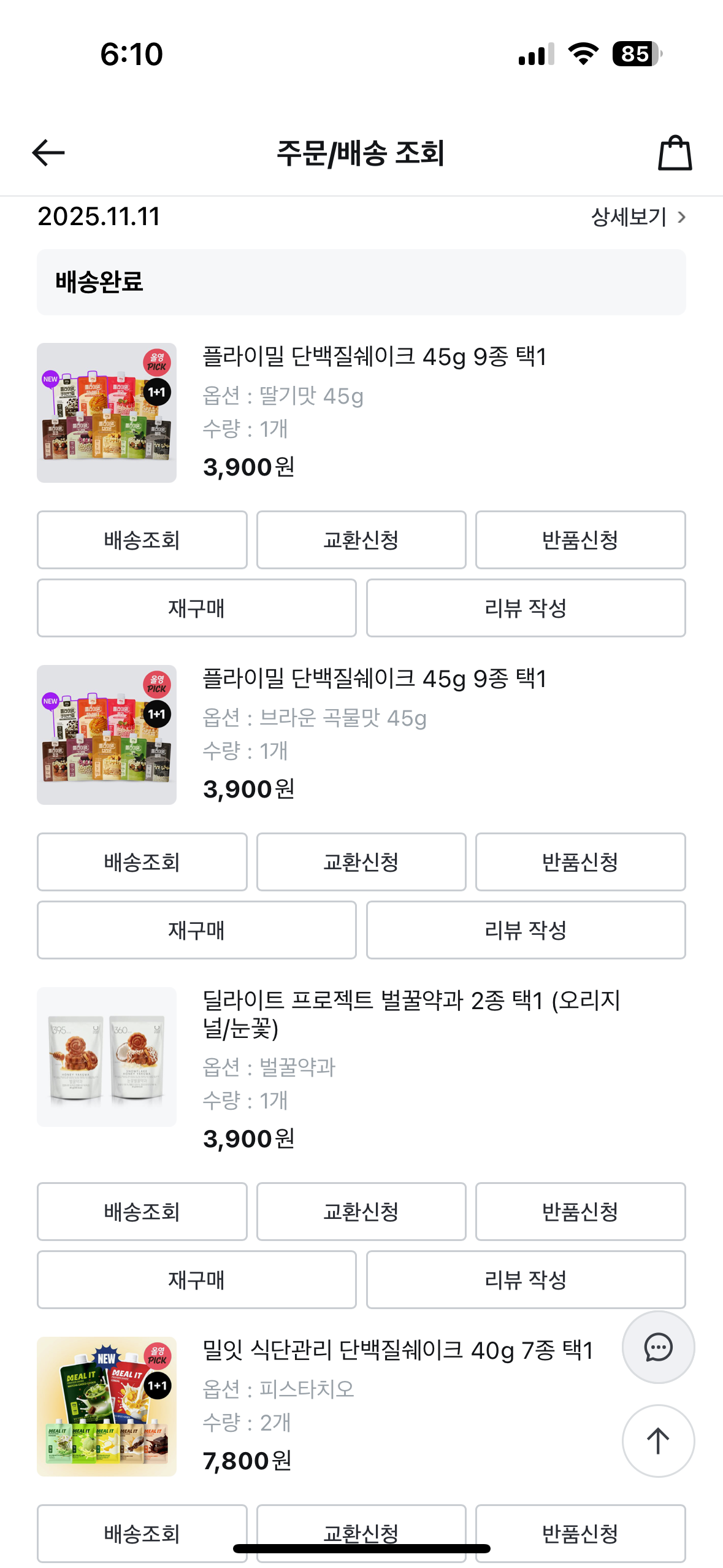Check 배송조회 for the 벌꿀약과 item

[x=142, y=1212]
